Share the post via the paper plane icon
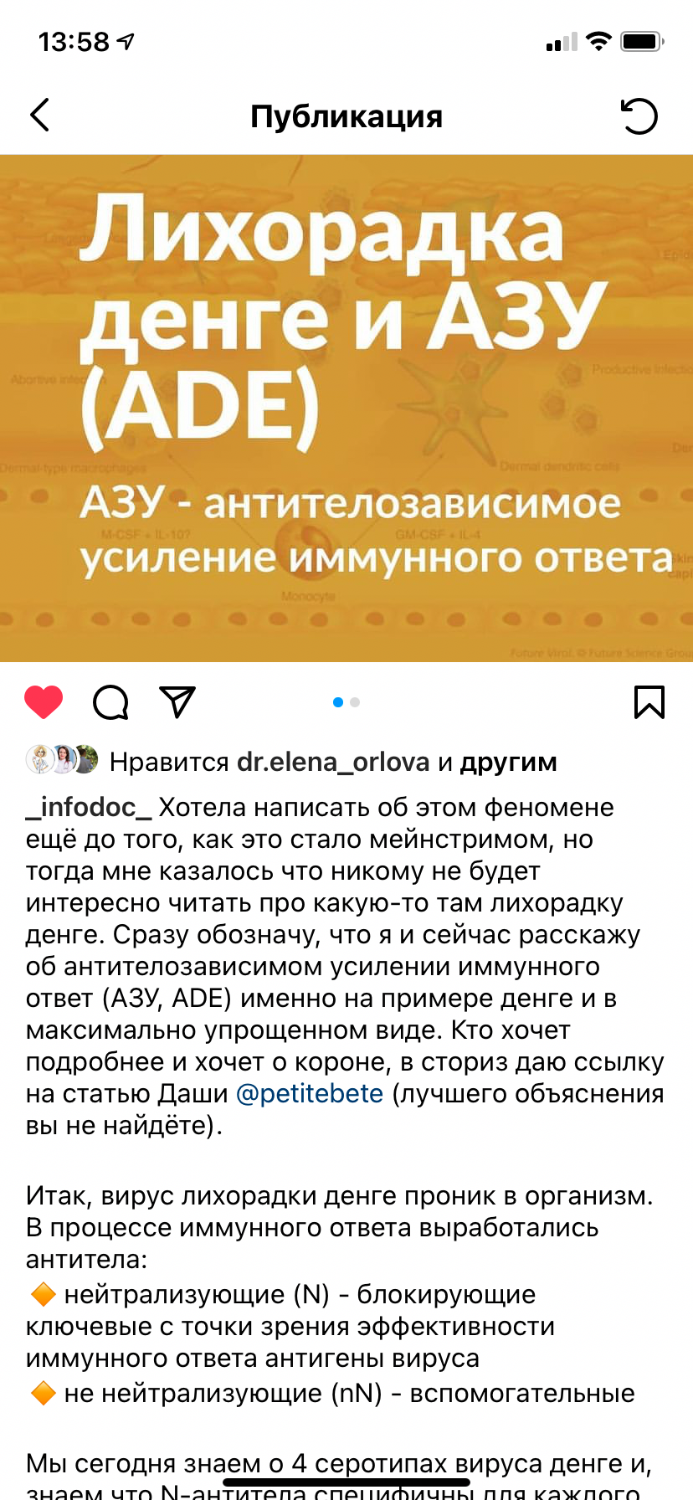Screen dimensions: 693x1500 pyautogui.click(x=178, y=702)
